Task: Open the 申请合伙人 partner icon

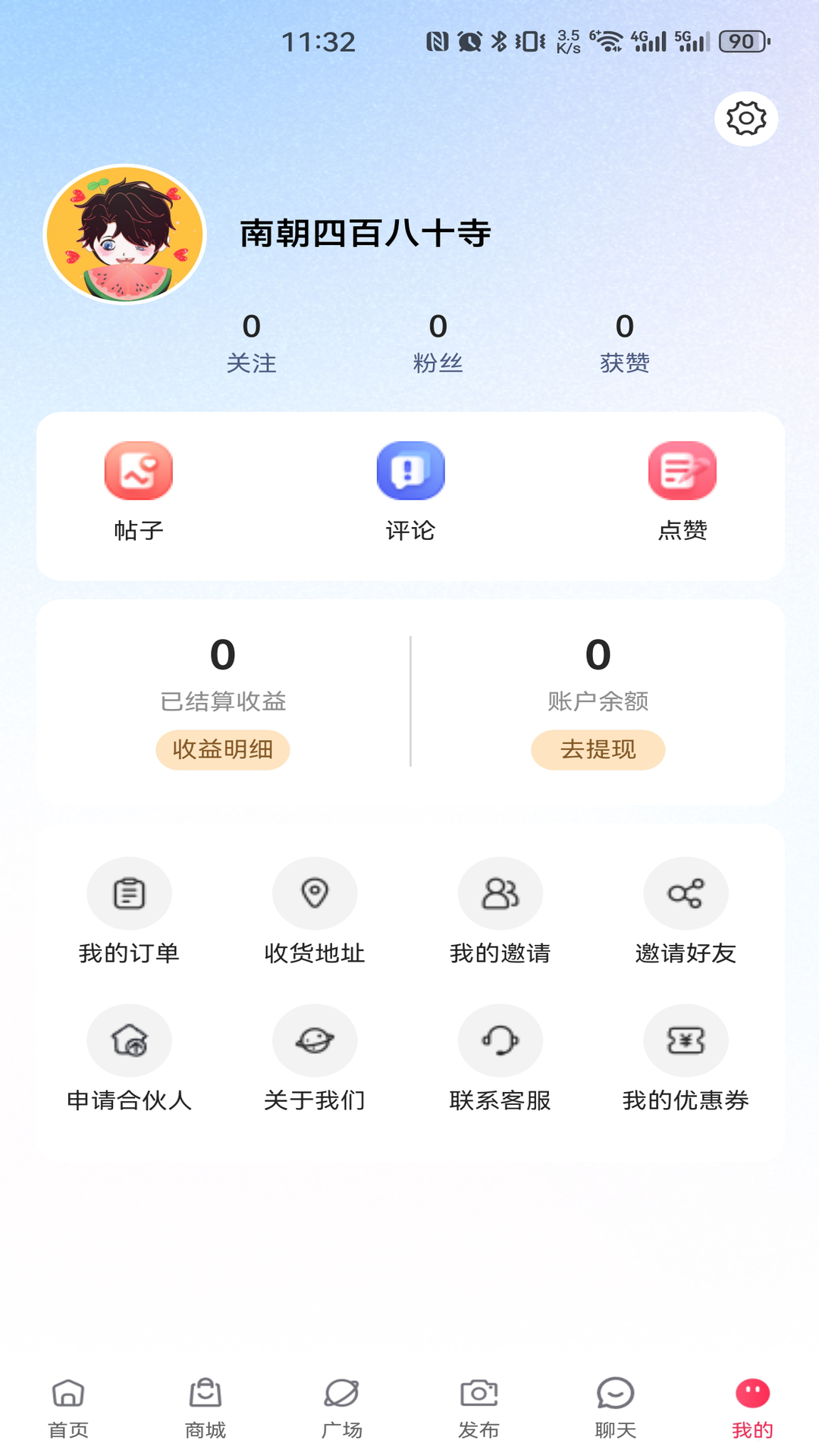Action: 129,1040
